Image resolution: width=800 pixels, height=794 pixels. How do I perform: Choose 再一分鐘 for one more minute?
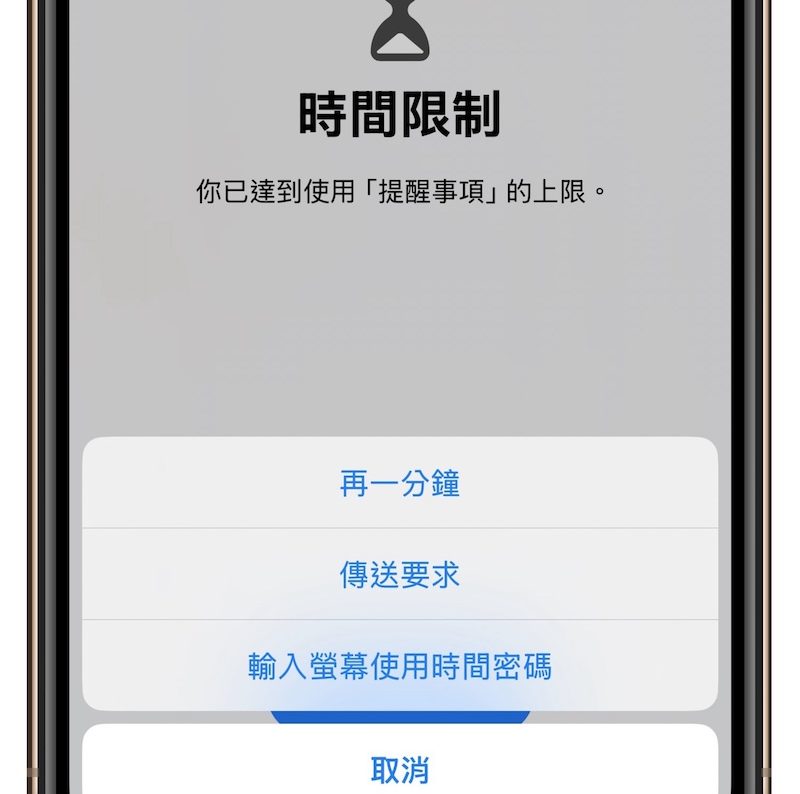pos(400,484)
